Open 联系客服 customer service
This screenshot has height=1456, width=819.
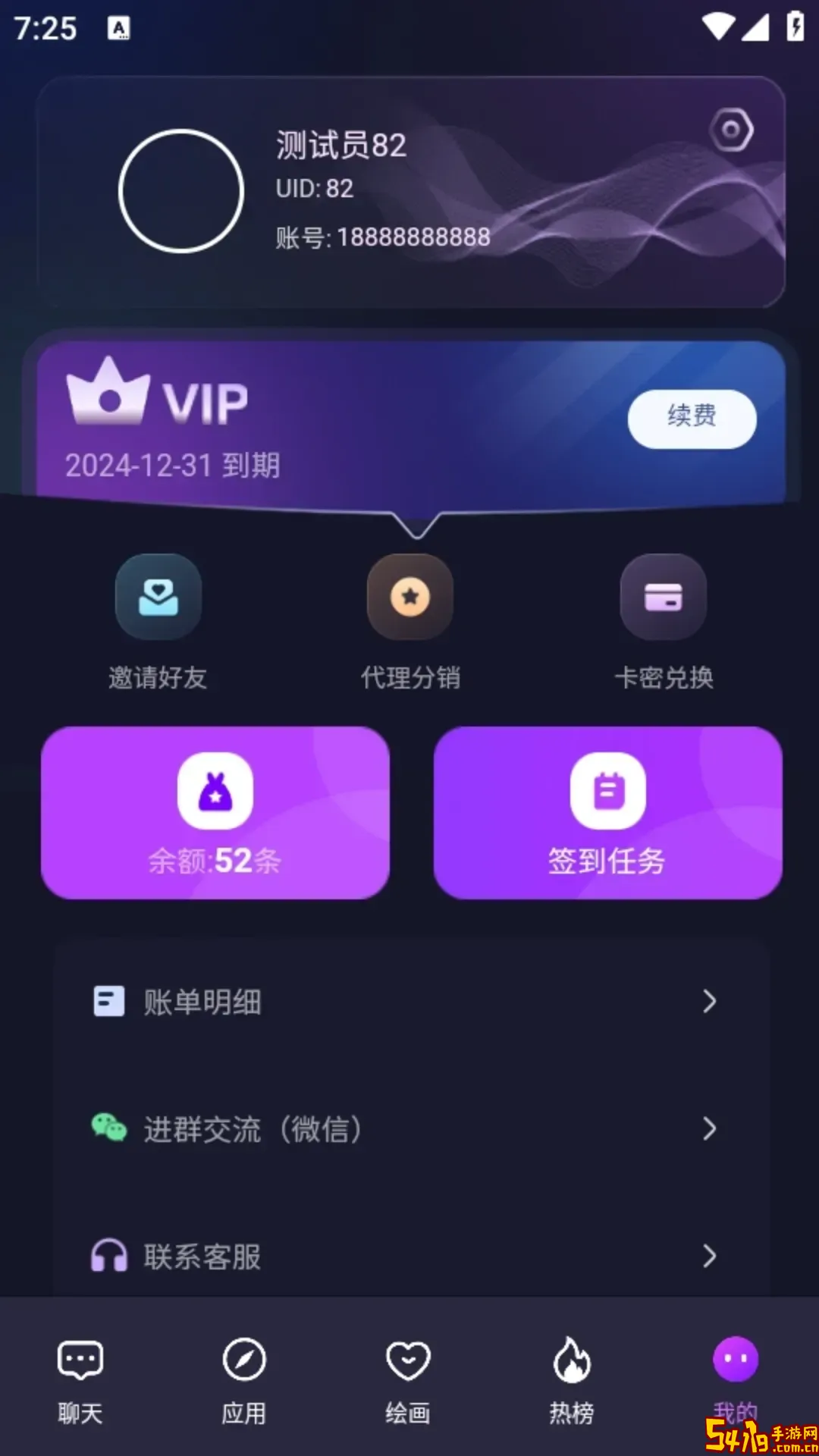409,1256
